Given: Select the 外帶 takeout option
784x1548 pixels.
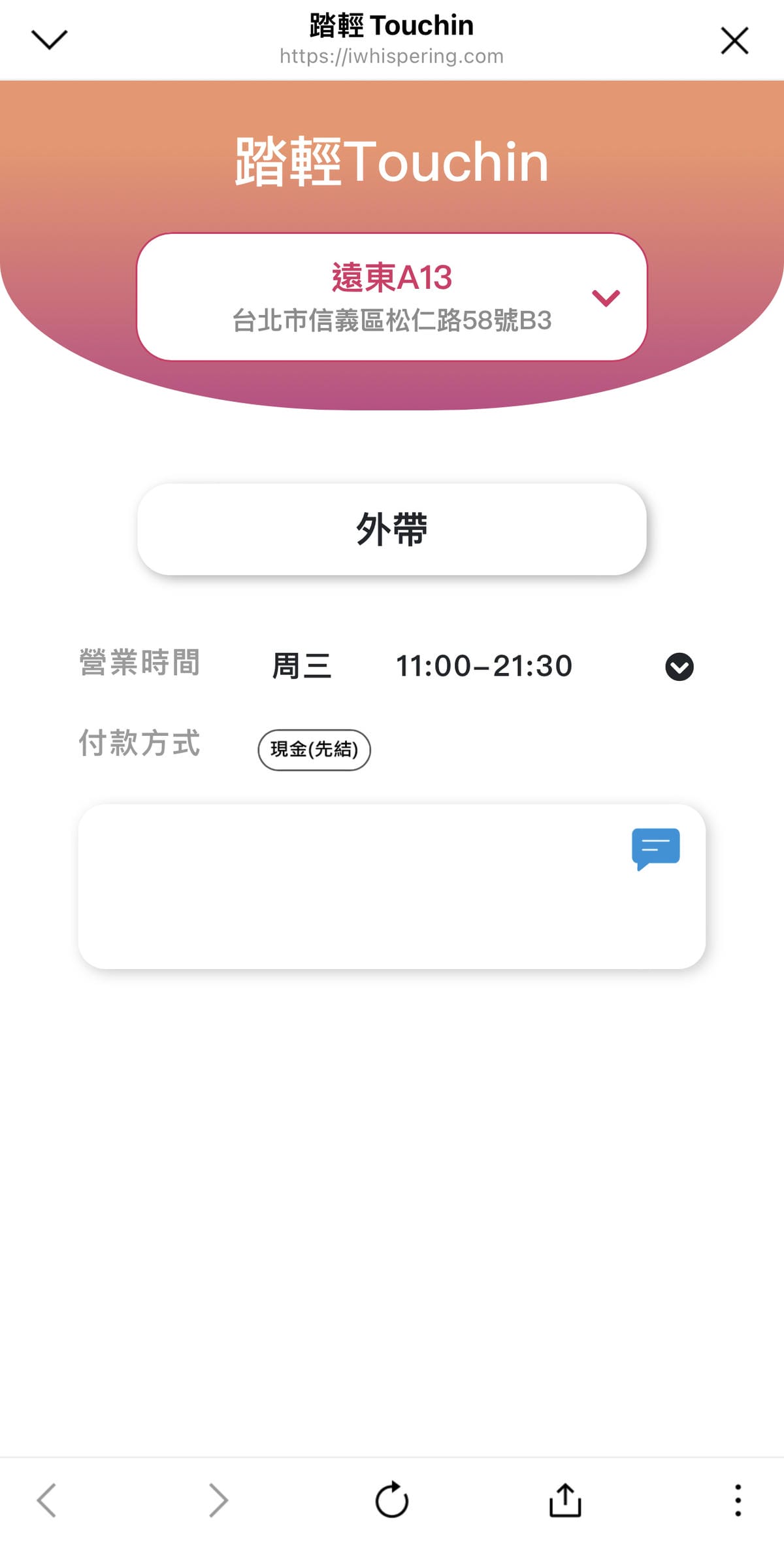Looking at the screenshot, I should 392,529.
